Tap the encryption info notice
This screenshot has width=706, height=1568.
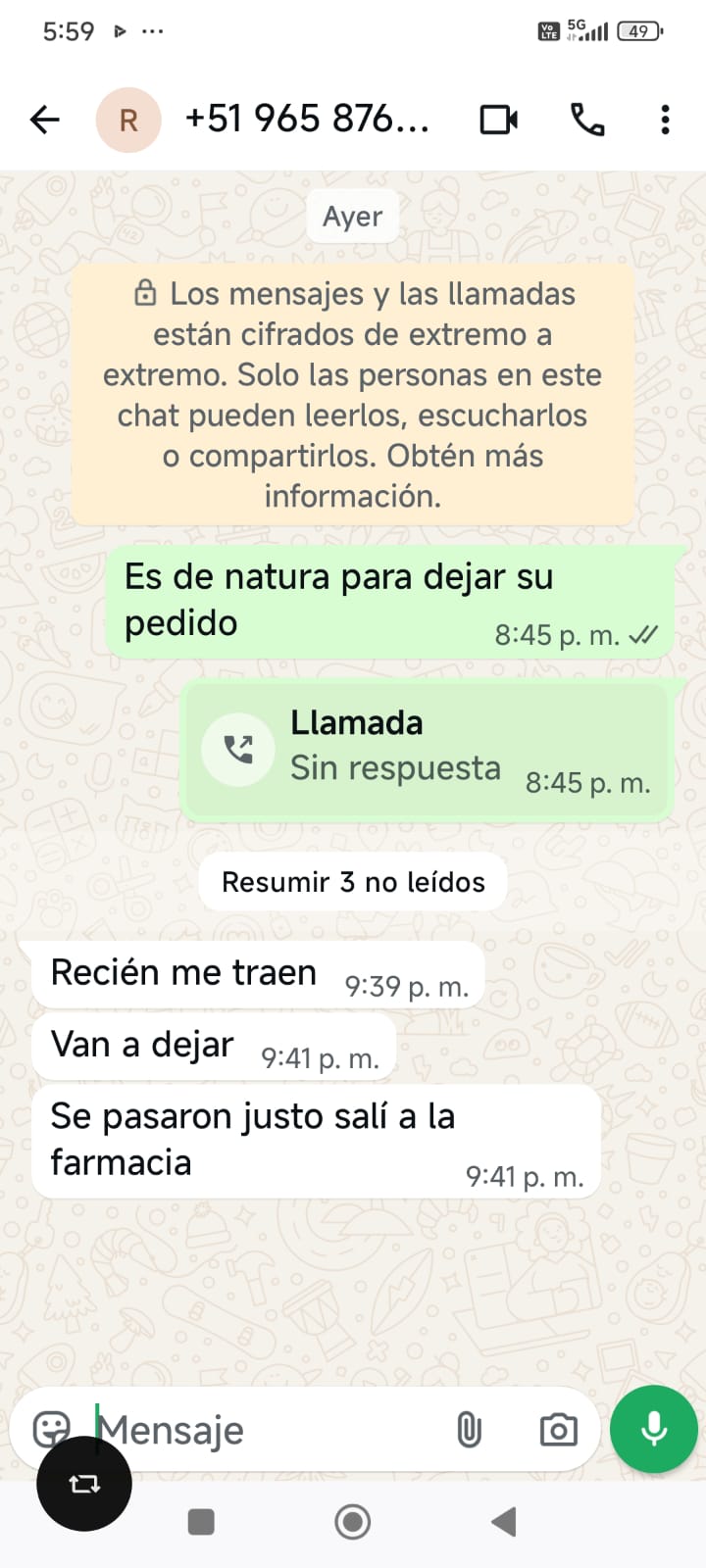[353, 394]
